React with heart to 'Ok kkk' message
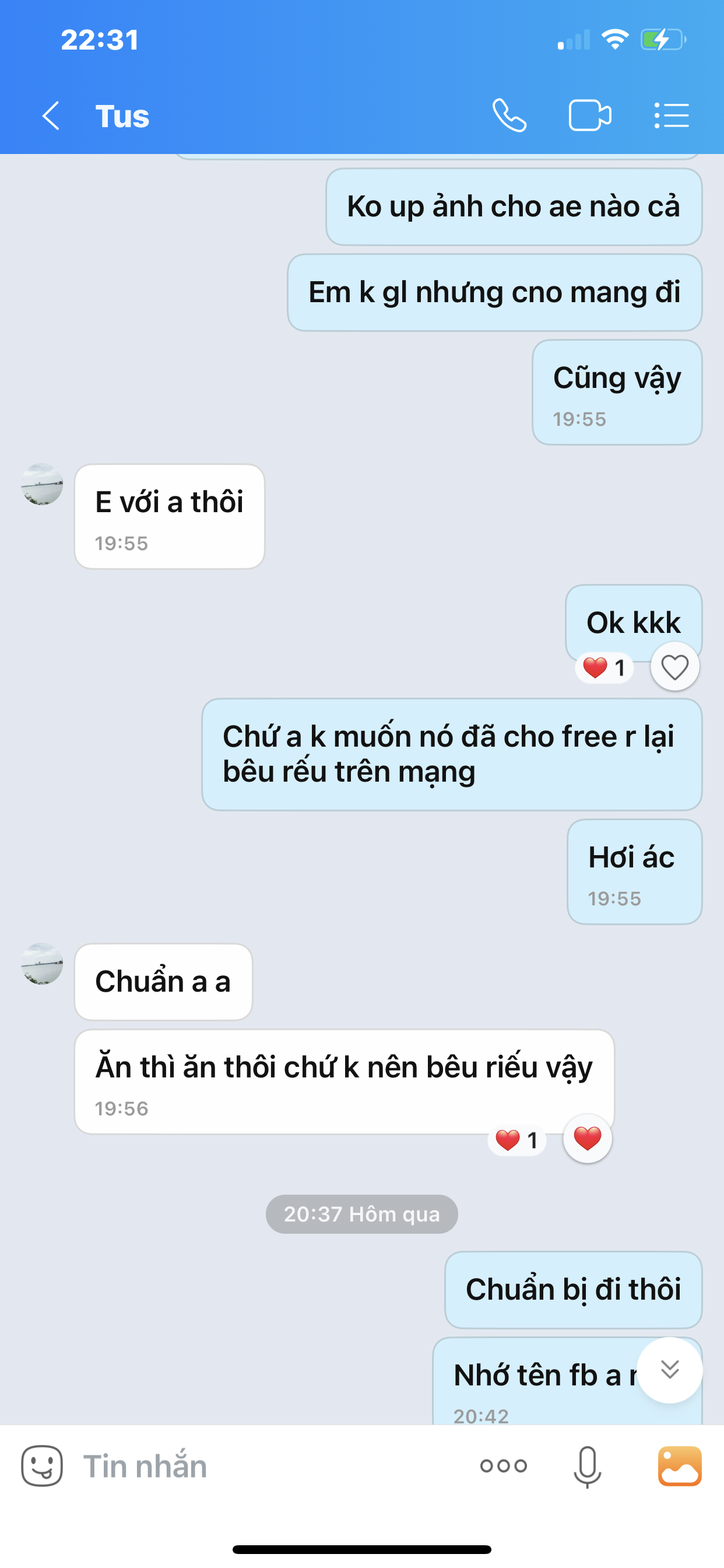 pos(674,667)
